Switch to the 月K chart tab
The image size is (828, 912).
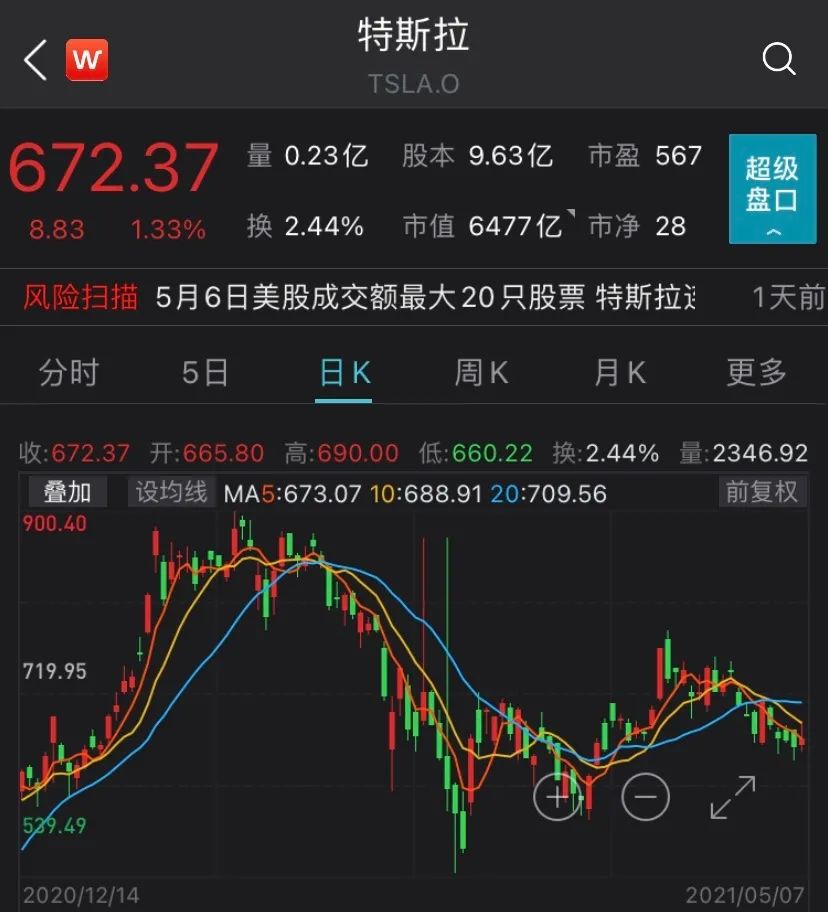pyautogui.click(x=619, y=373)
